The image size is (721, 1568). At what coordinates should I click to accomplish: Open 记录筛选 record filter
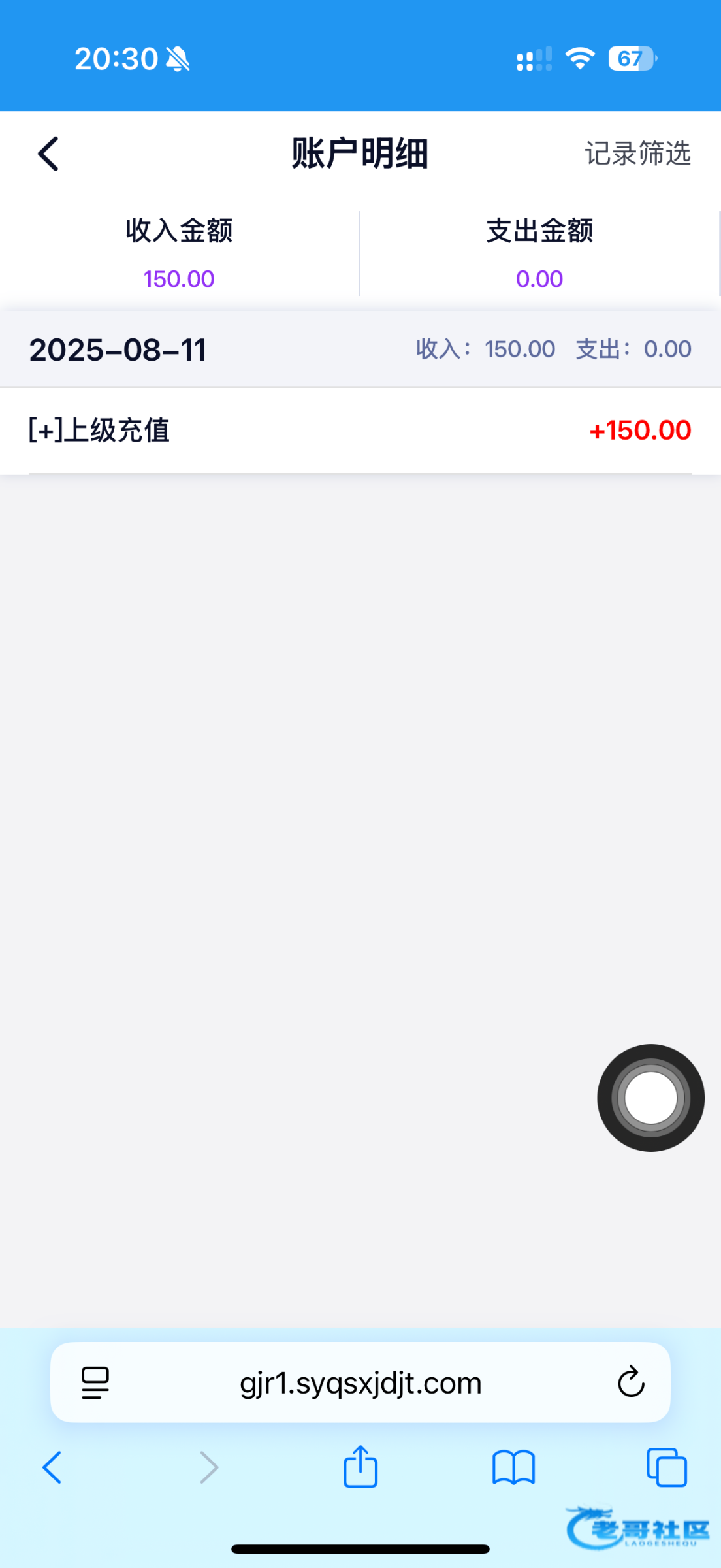tap(637, 154)
